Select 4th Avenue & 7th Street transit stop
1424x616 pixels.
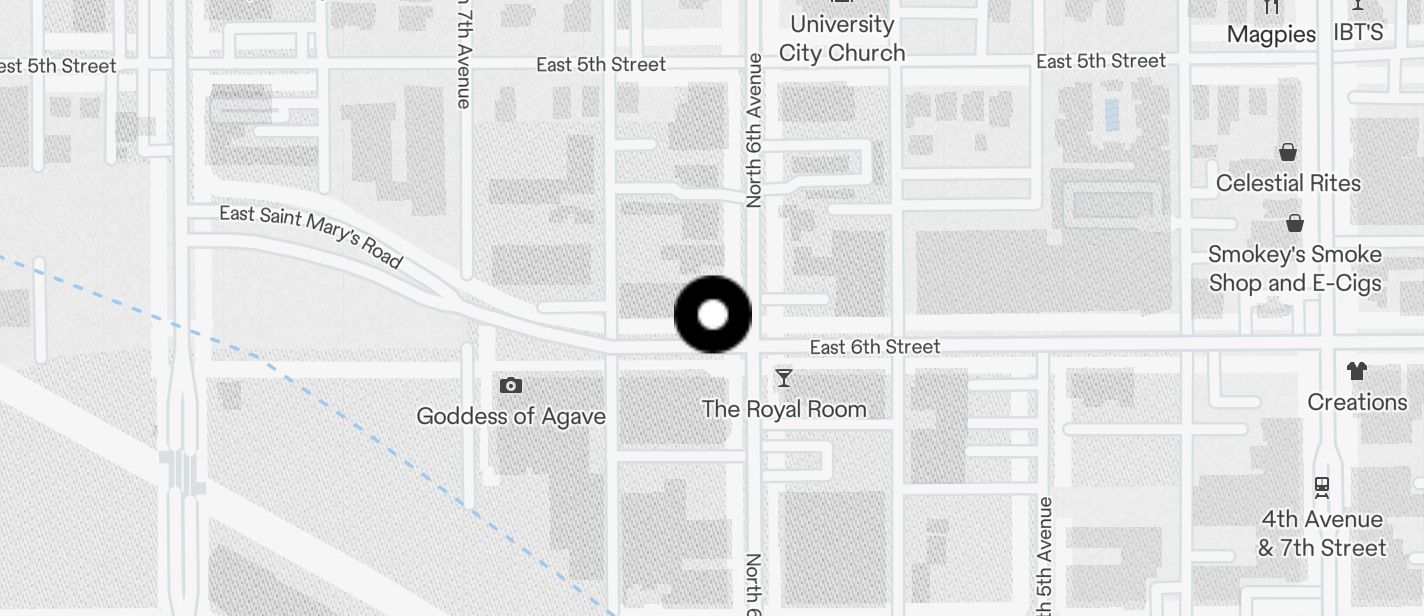pyautogui.click(x=1322, y=488)
